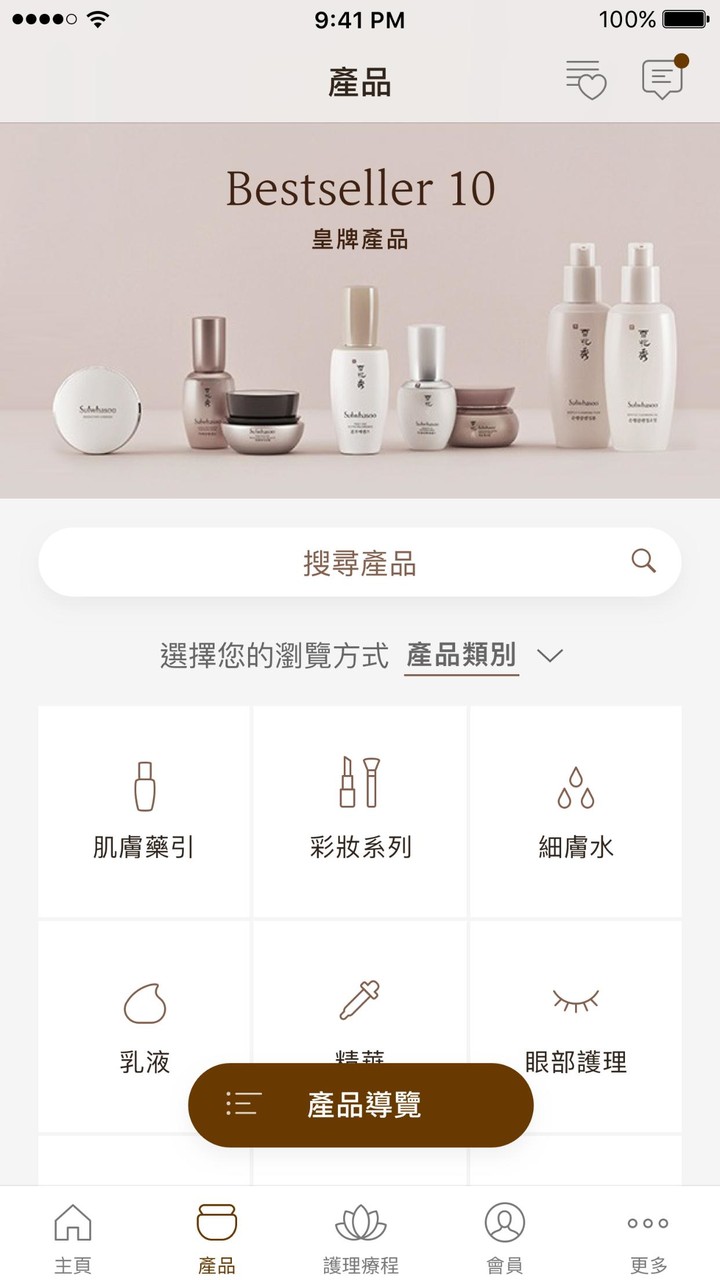Click the 搜尋產品 search input field
720x1280 pixels.
[360, 563]
